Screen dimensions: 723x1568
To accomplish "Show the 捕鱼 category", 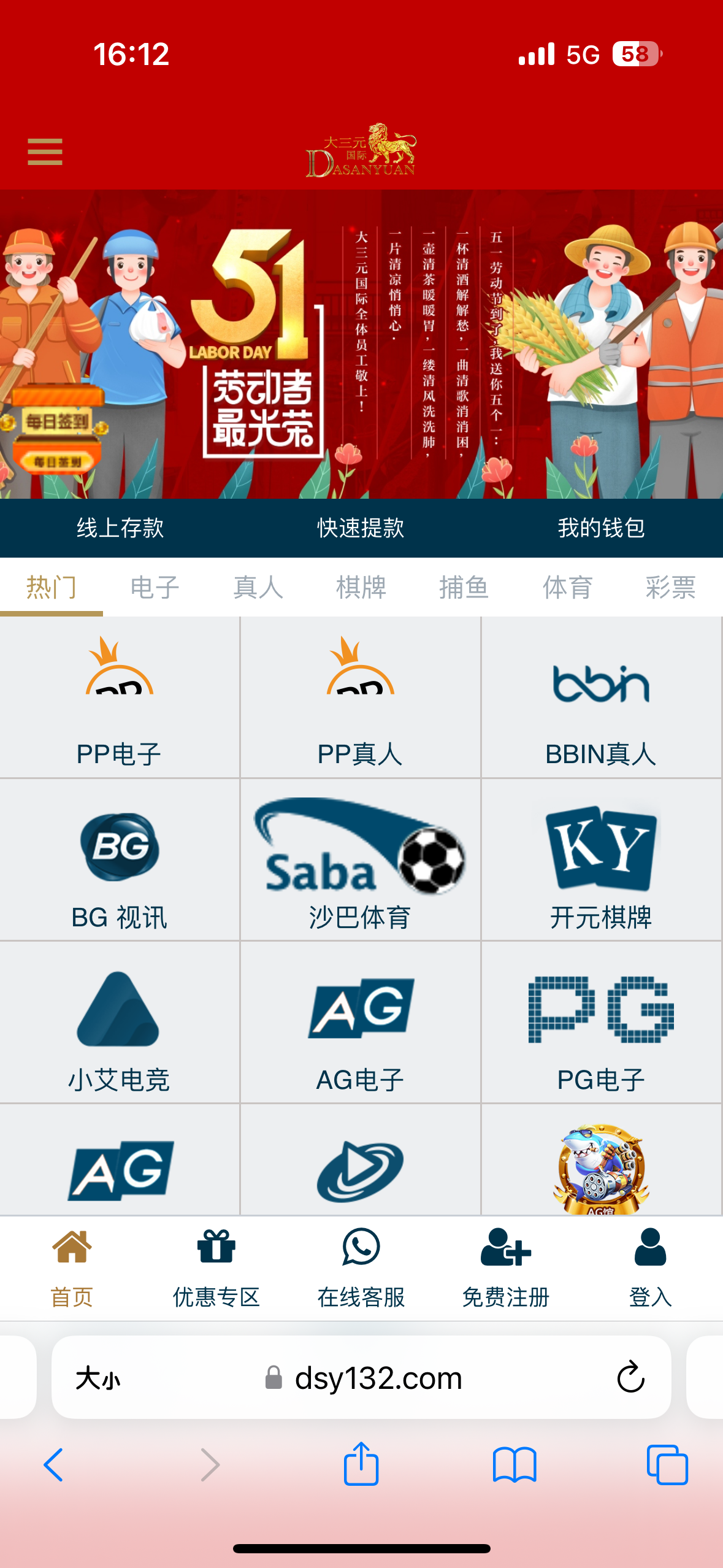I will (464, 587).
